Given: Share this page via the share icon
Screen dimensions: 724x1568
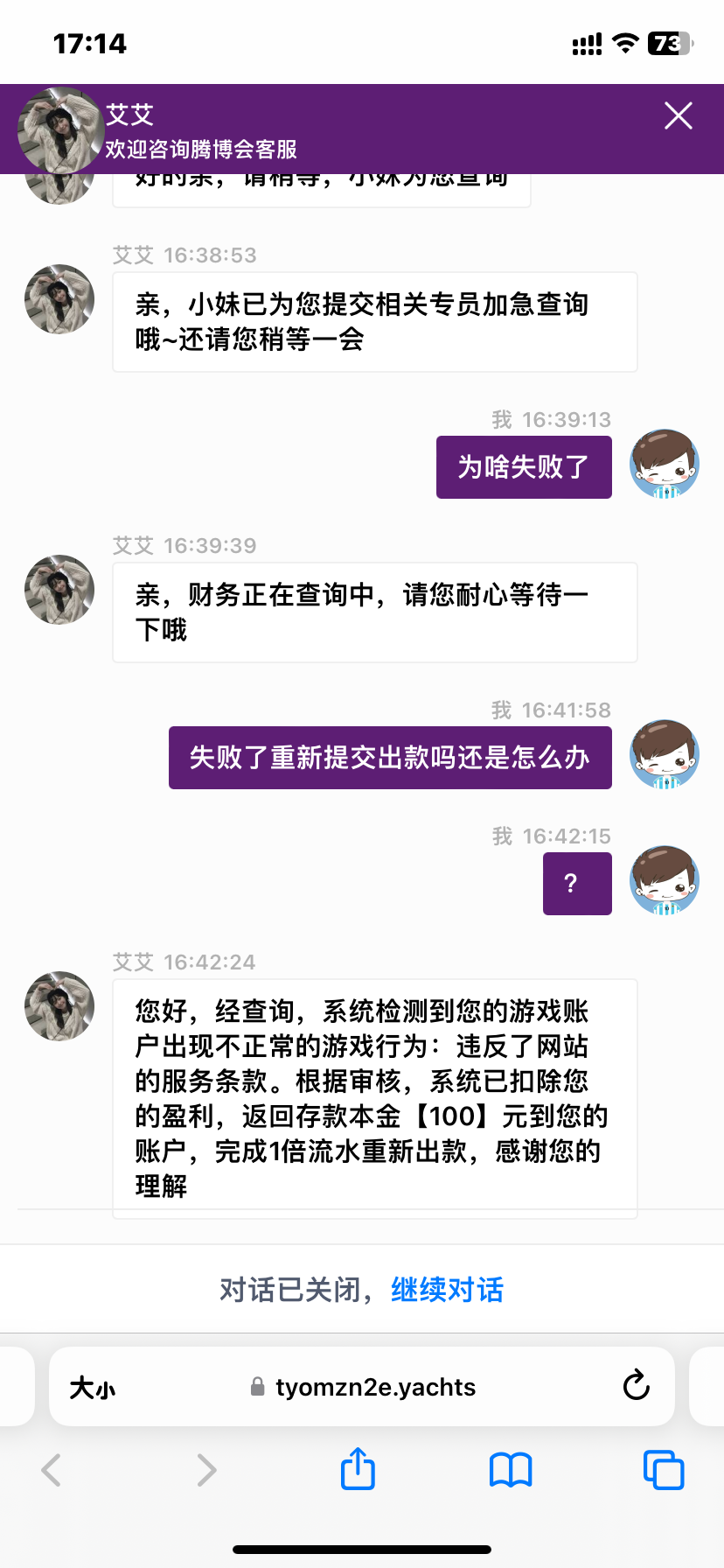Looking at the screenshot, I should coord(358,1468).
